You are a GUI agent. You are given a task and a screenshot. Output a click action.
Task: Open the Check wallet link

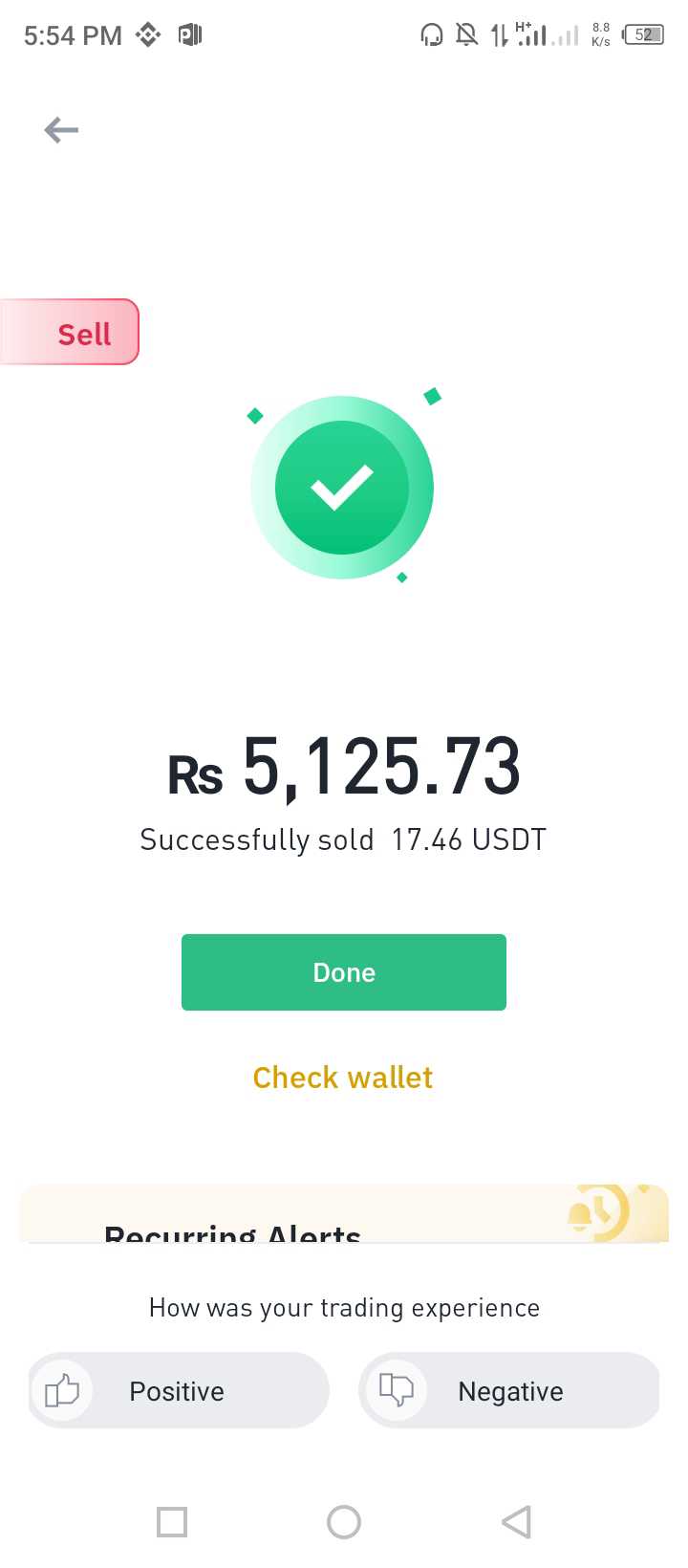tap(343, 1078)
